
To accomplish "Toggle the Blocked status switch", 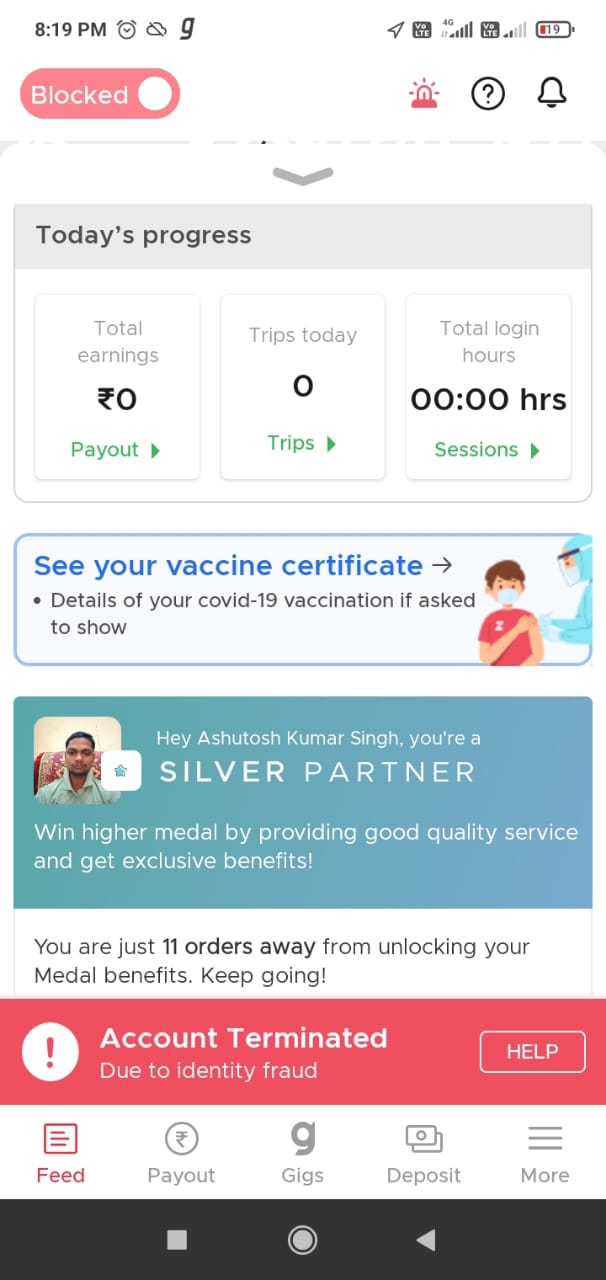I will click(x=100, y=95).
